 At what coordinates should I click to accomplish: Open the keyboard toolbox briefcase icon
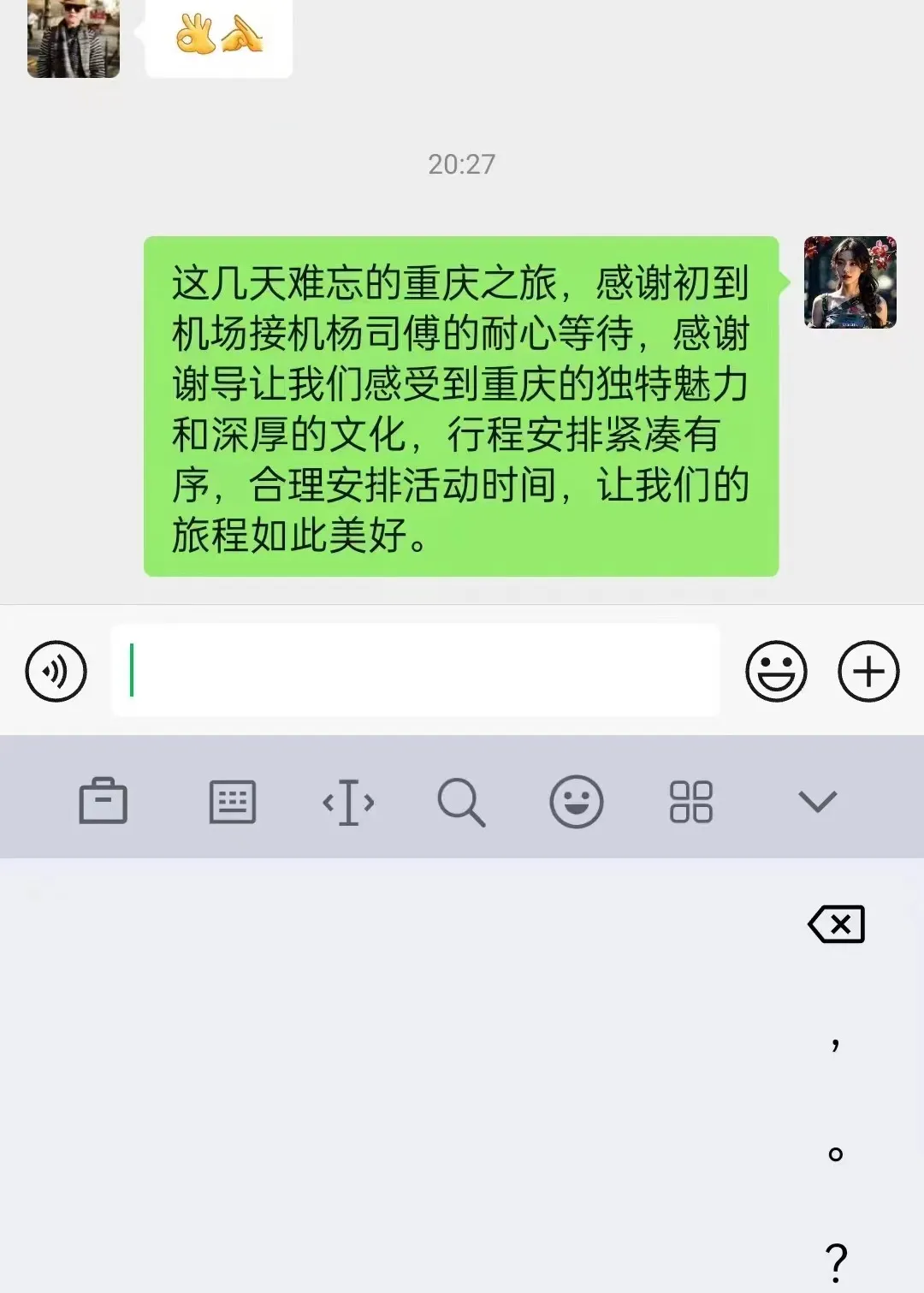click(x=104, y=801)
